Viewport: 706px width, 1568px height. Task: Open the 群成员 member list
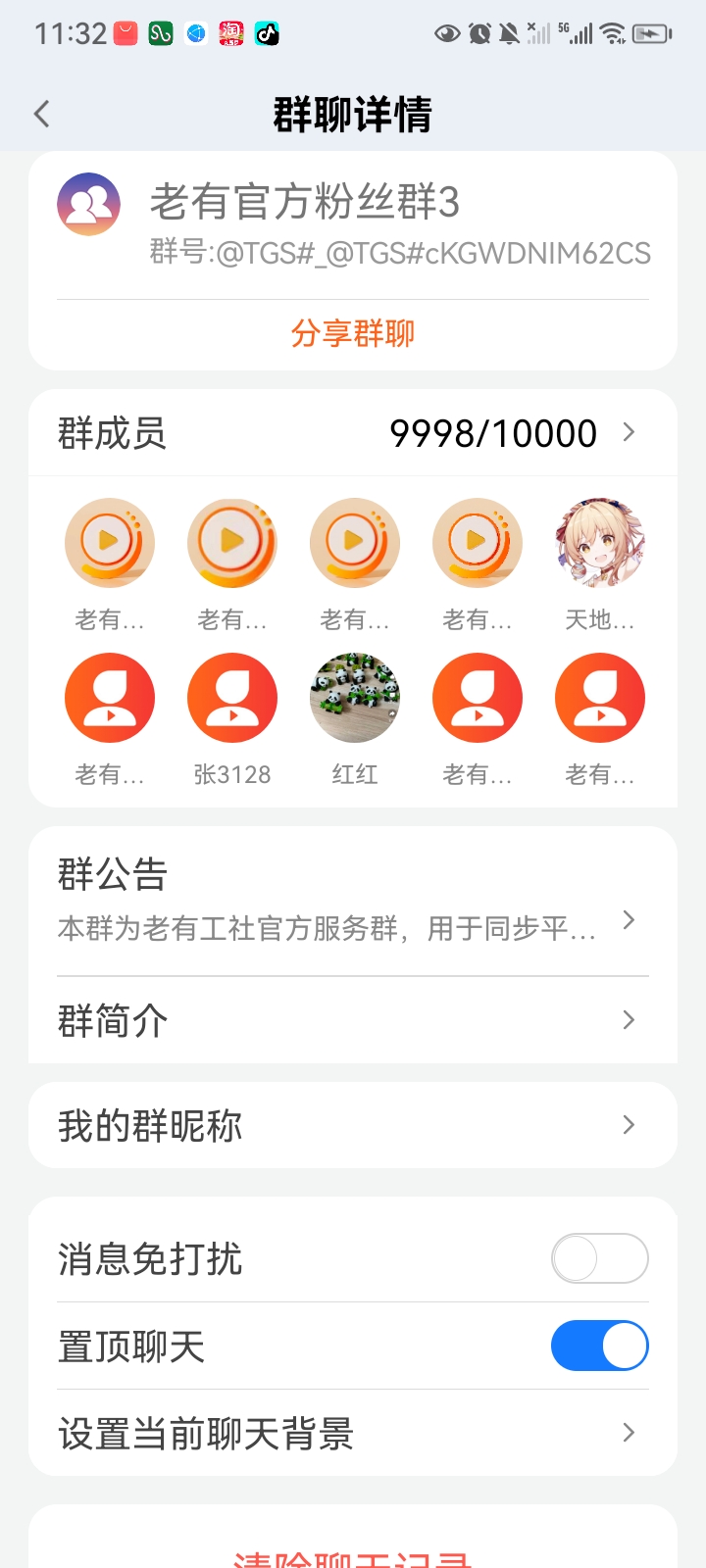353,433
